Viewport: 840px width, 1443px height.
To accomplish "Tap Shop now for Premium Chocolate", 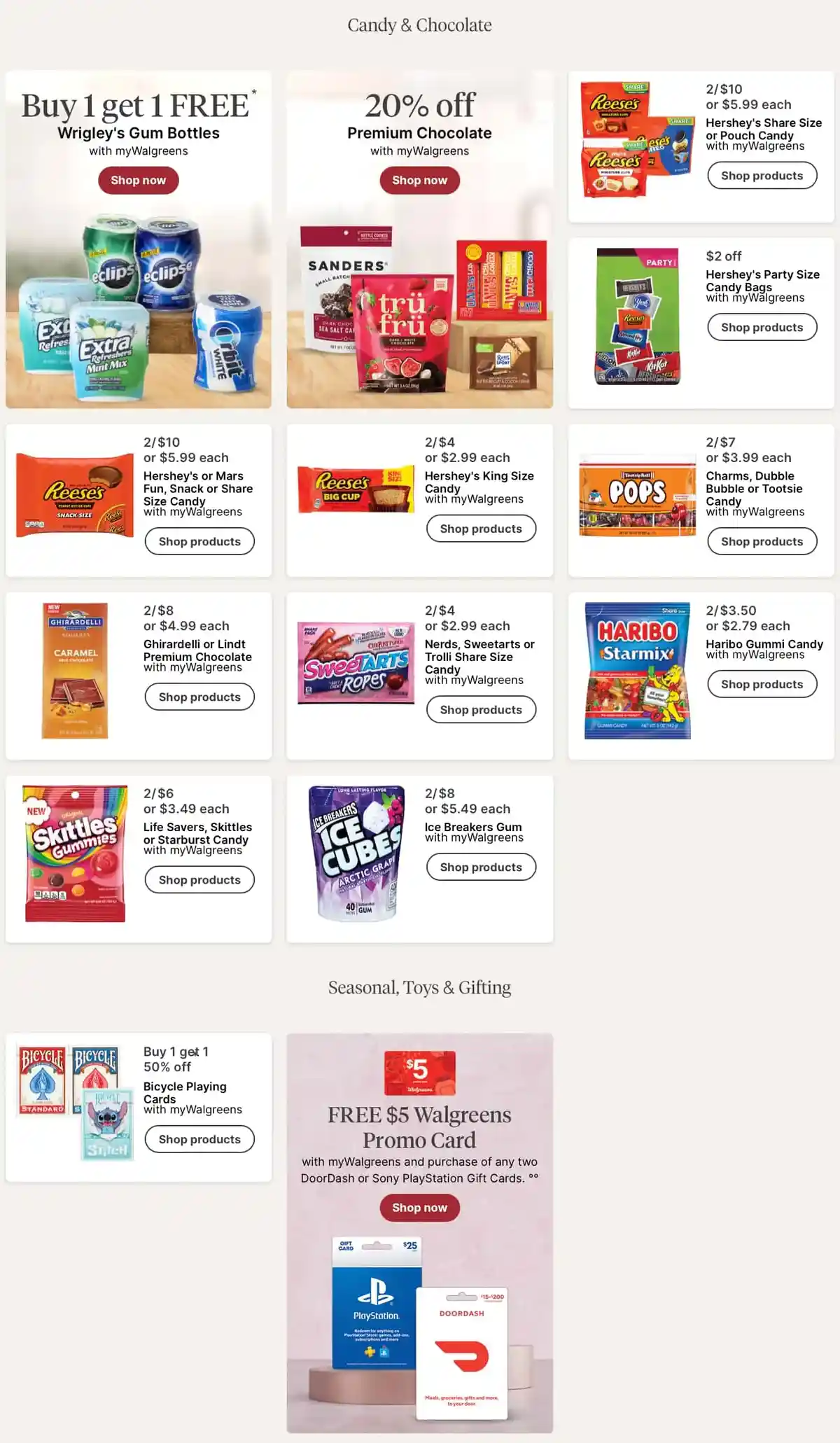I will pyautogui.click(x=419, y=180).
